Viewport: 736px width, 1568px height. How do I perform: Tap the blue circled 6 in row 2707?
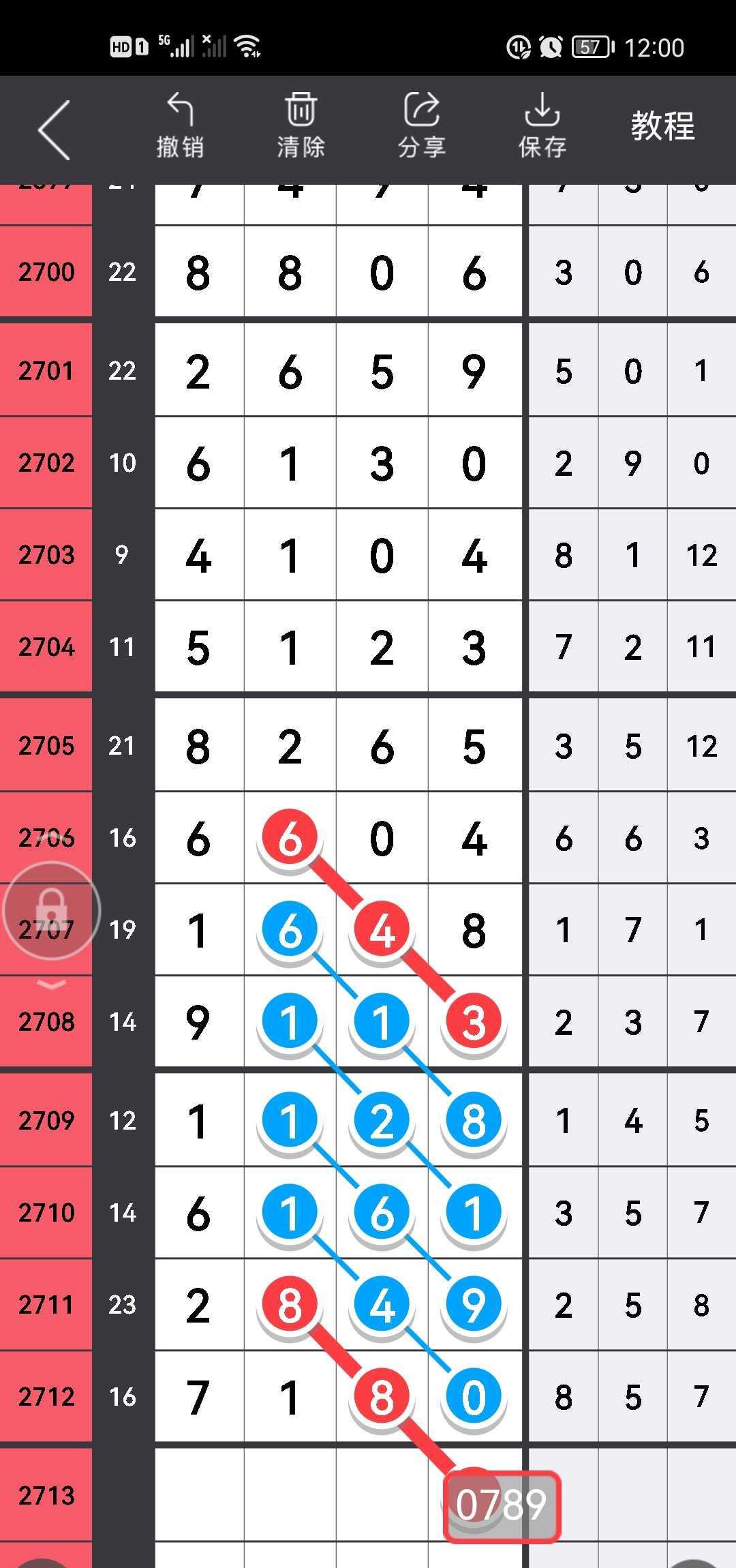[x=290, y=929]
